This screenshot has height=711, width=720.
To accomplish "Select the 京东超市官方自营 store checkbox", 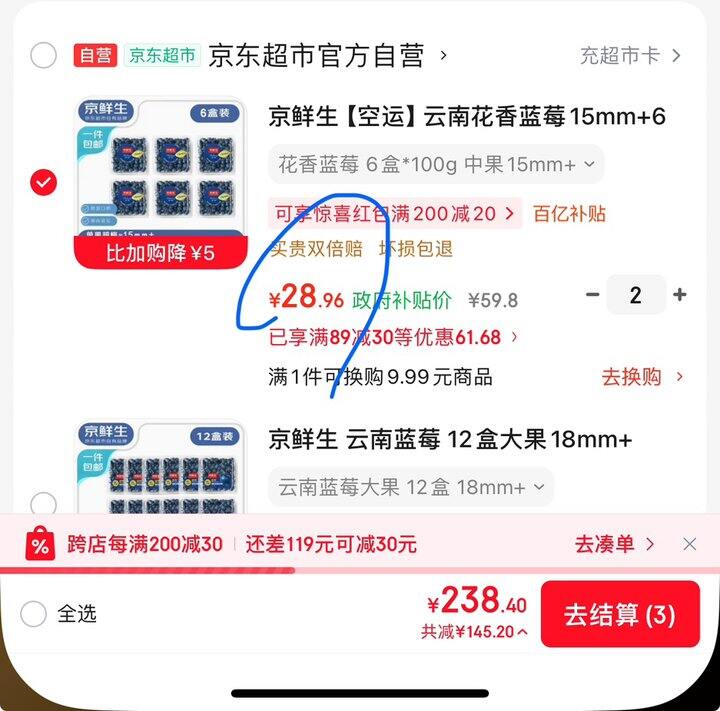I will (x=43, y=56).
